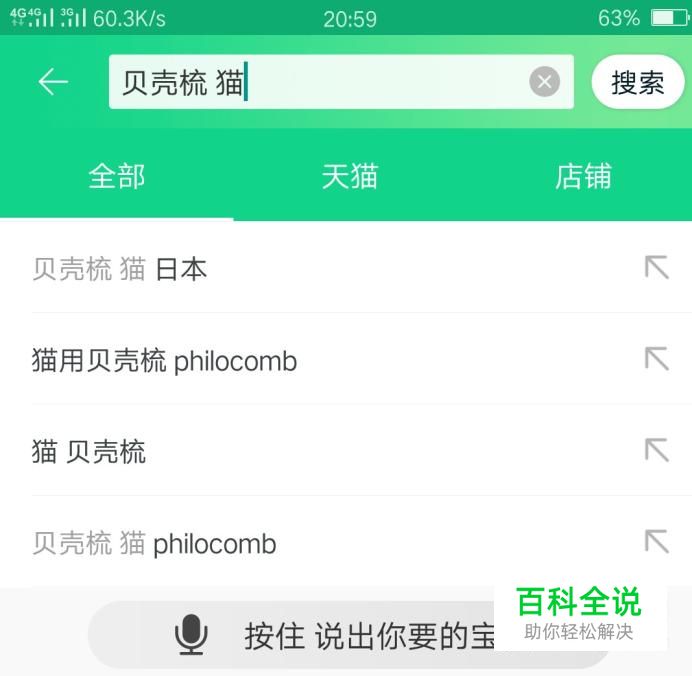Fill search with 猫 贝壳梳 via arrow
Image resolution: width=692 pixels, height=676 pixels.
(656, 451)
